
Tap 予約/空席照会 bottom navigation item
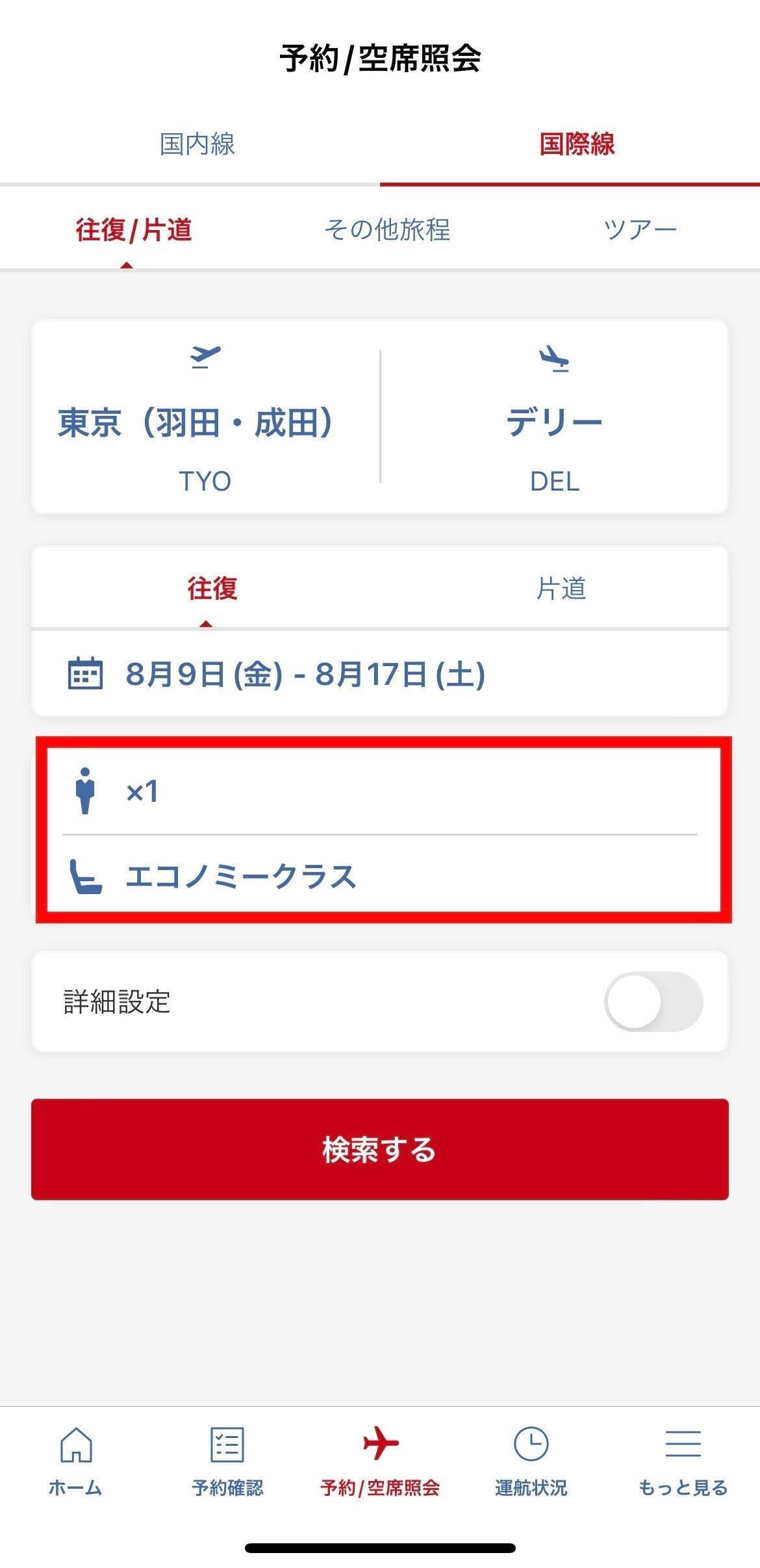[380, 1461]
